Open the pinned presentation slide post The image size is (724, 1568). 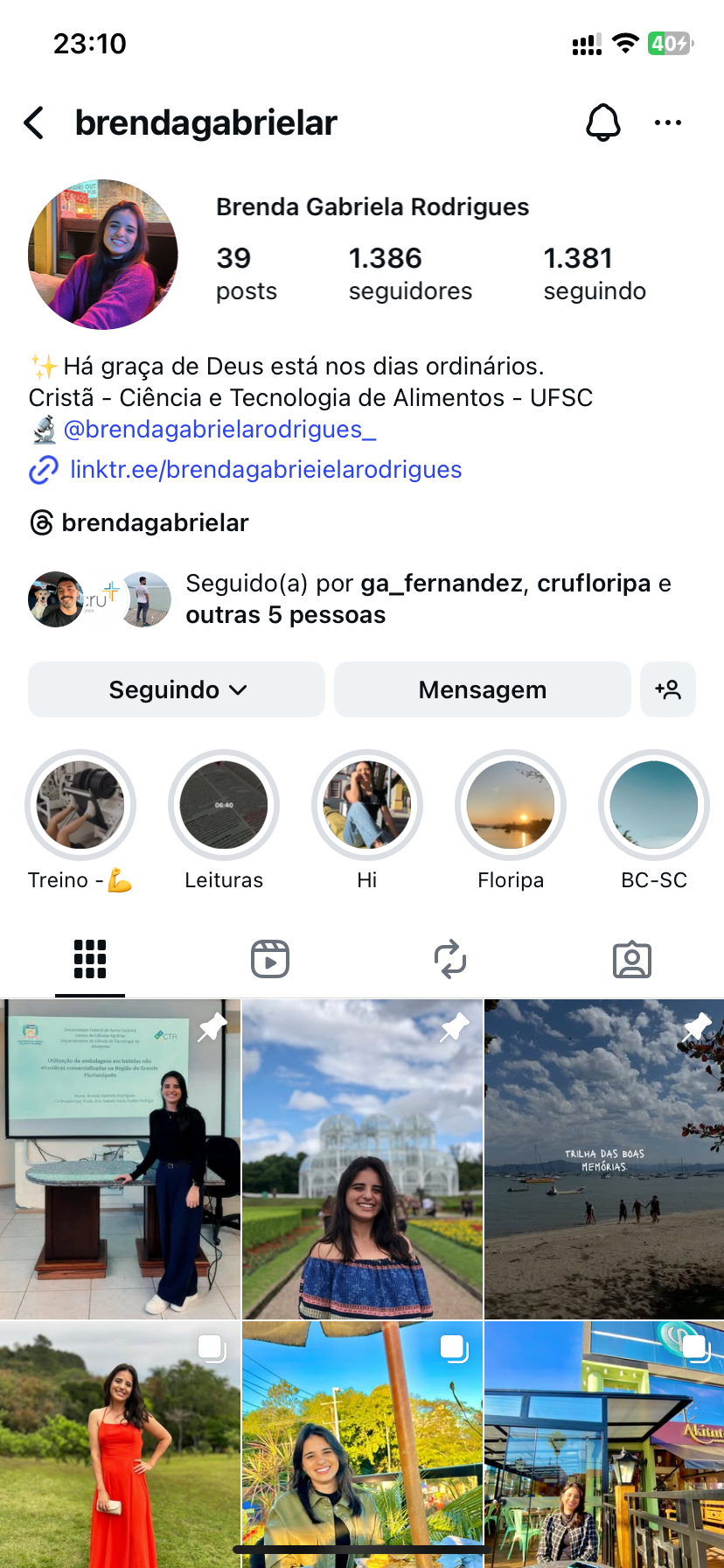120,1159
